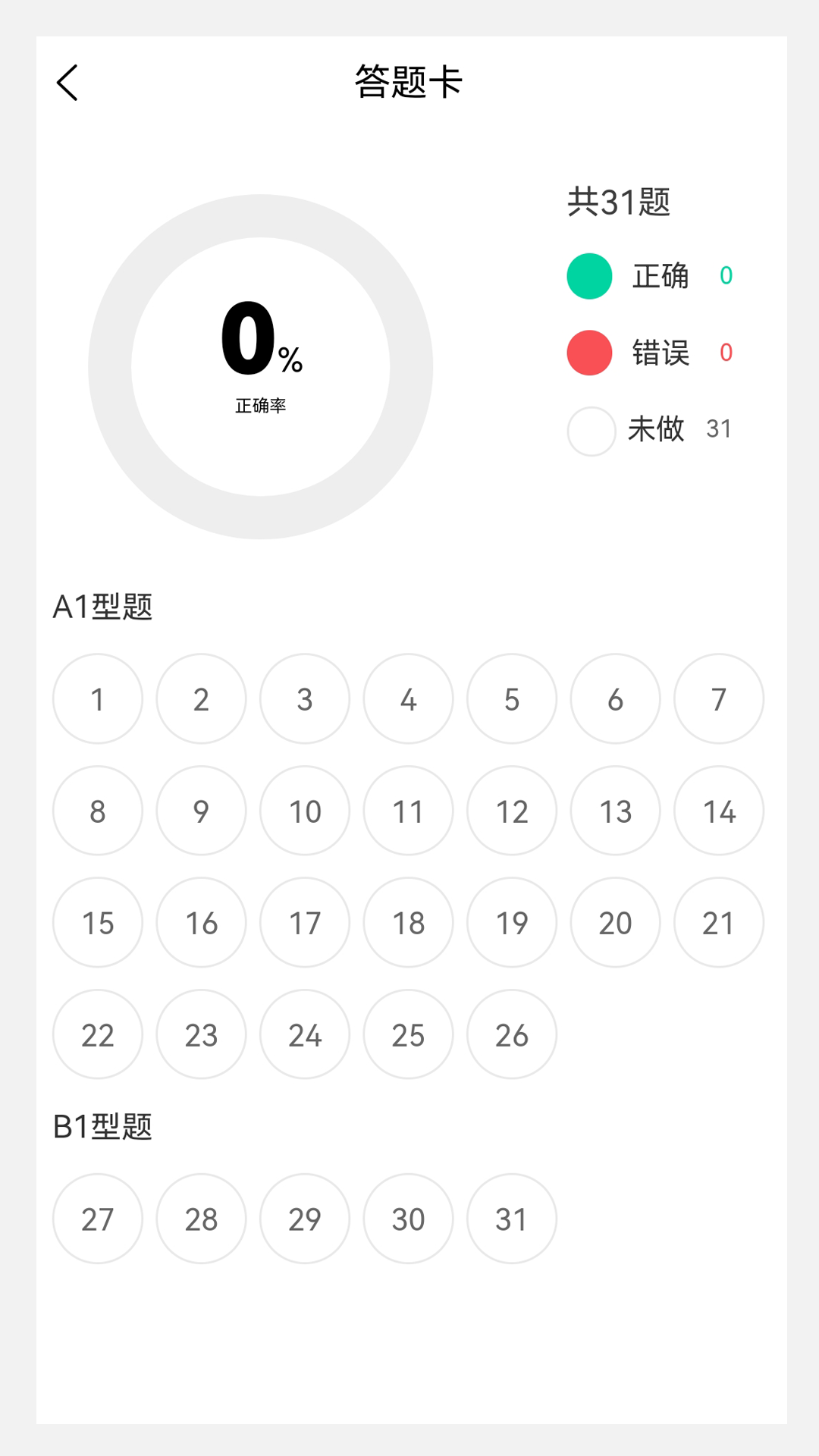Select question 18 circle
The width and height of the screenshot is (819, 1456).
(x=408, y=923)
